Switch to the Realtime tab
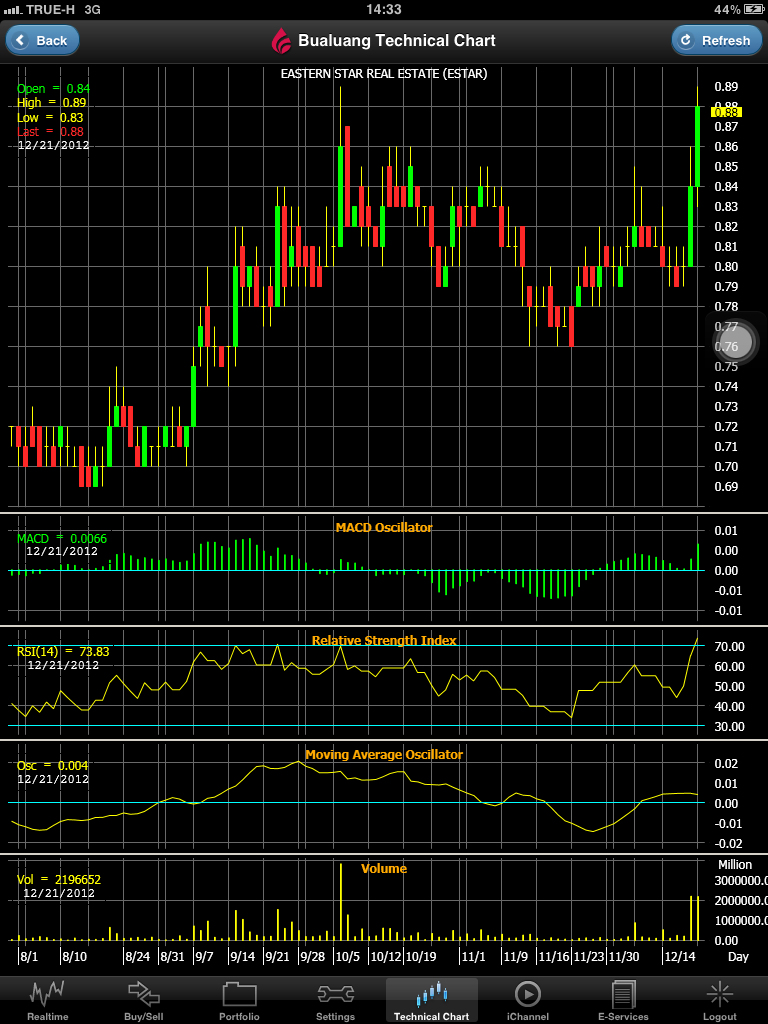 pos(47,1000)
